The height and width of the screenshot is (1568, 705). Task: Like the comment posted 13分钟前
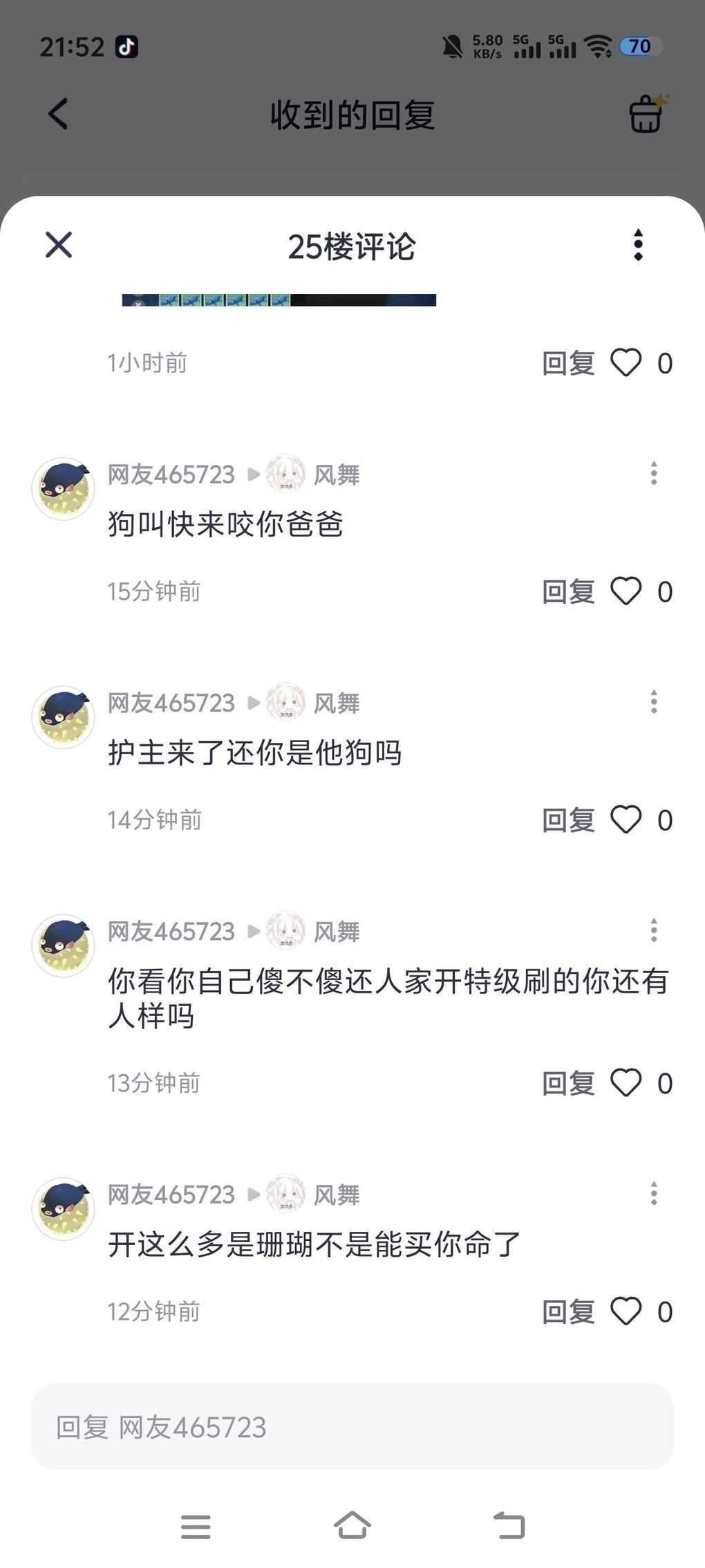[626, 1083]
